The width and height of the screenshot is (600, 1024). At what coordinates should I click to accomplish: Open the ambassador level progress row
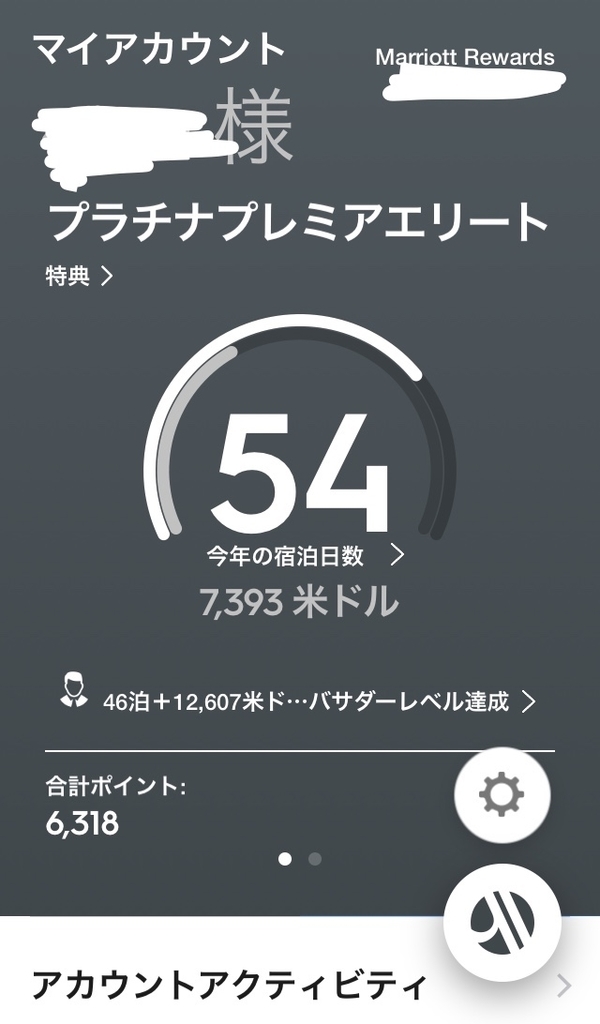(298, 701)
